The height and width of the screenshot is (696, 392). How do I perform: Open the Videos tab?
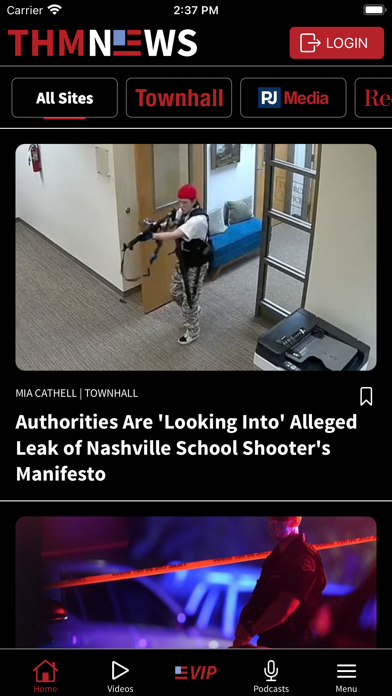120,676
